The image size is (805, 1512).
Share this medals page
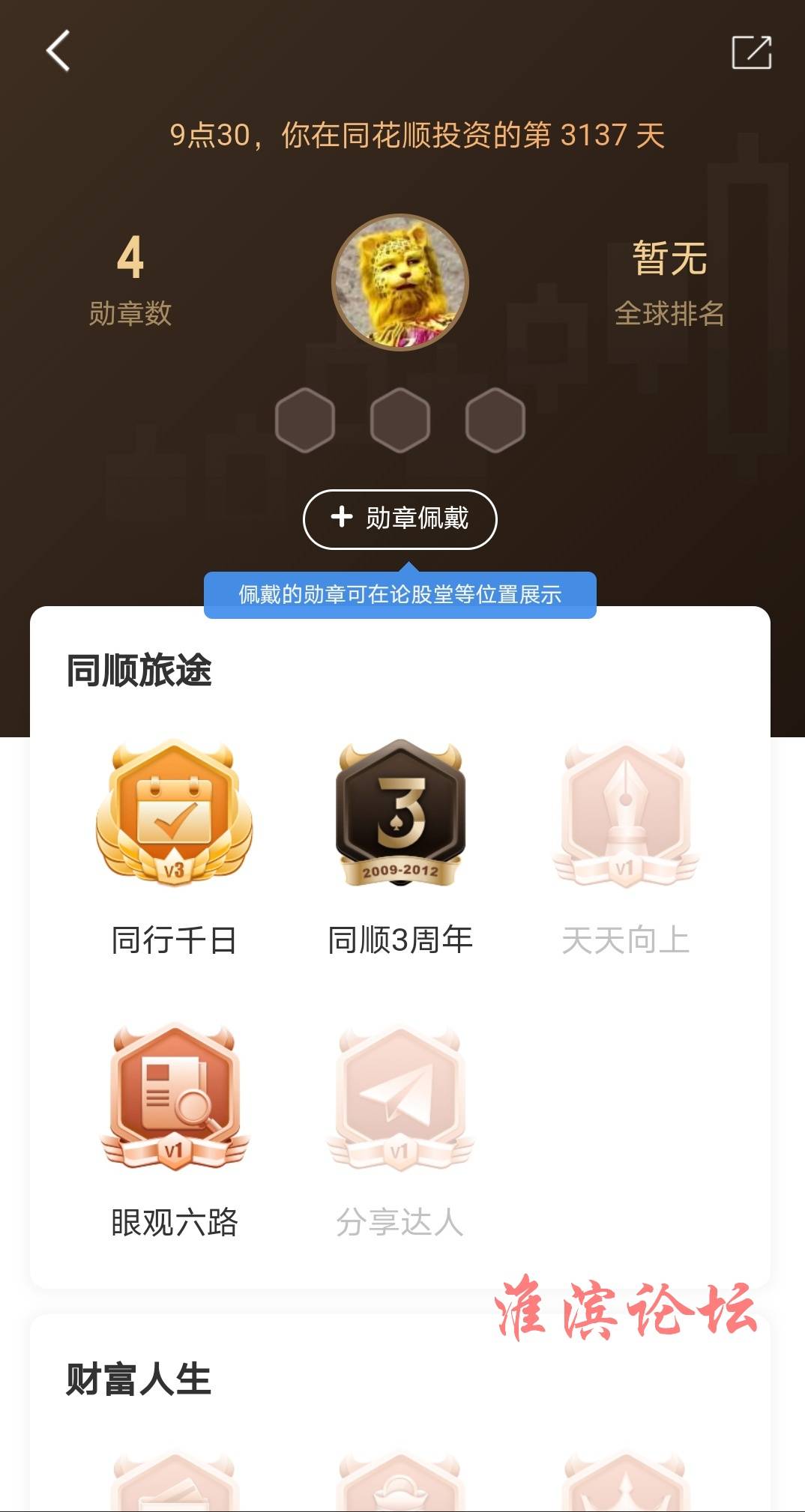point(751,52)
